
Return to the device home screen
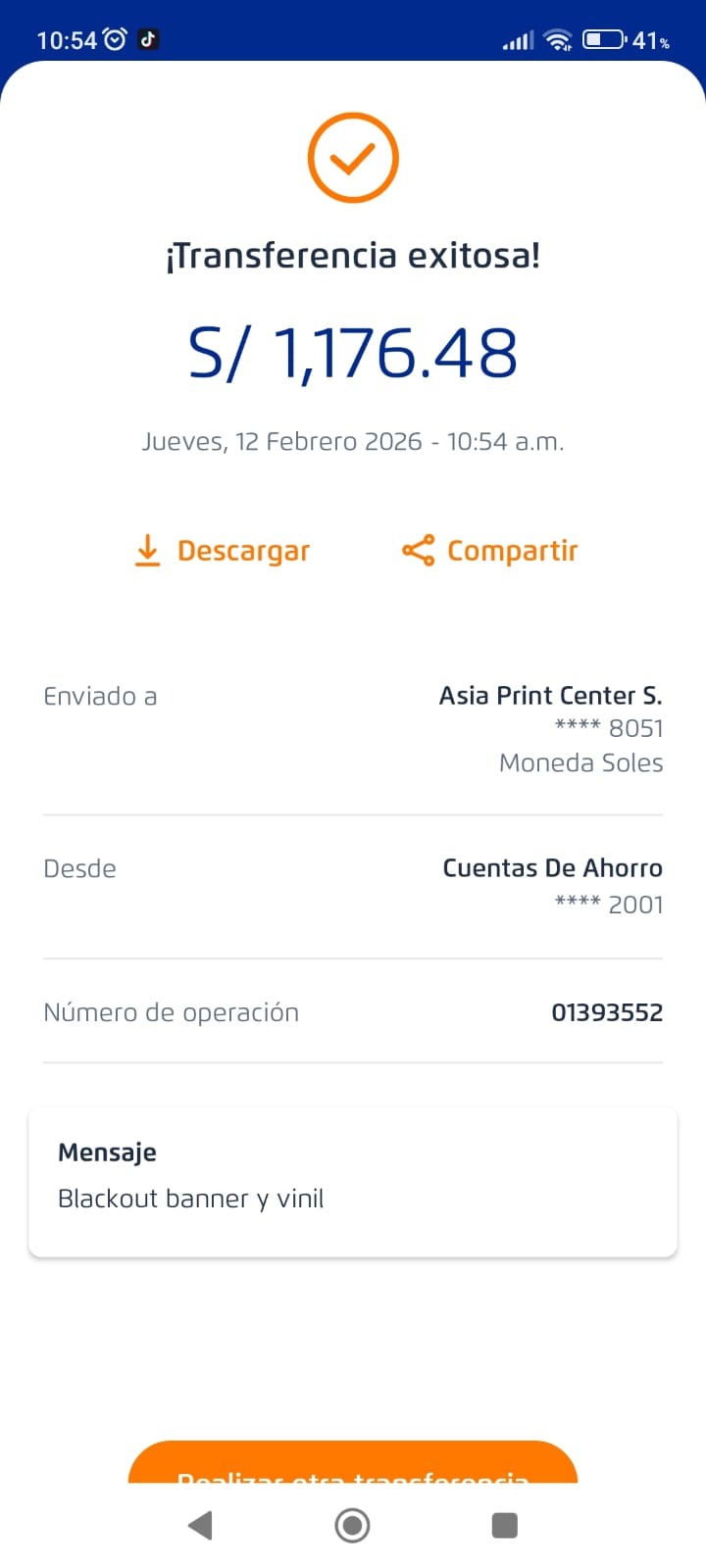pyautogui.click(x=353, y=1525)
